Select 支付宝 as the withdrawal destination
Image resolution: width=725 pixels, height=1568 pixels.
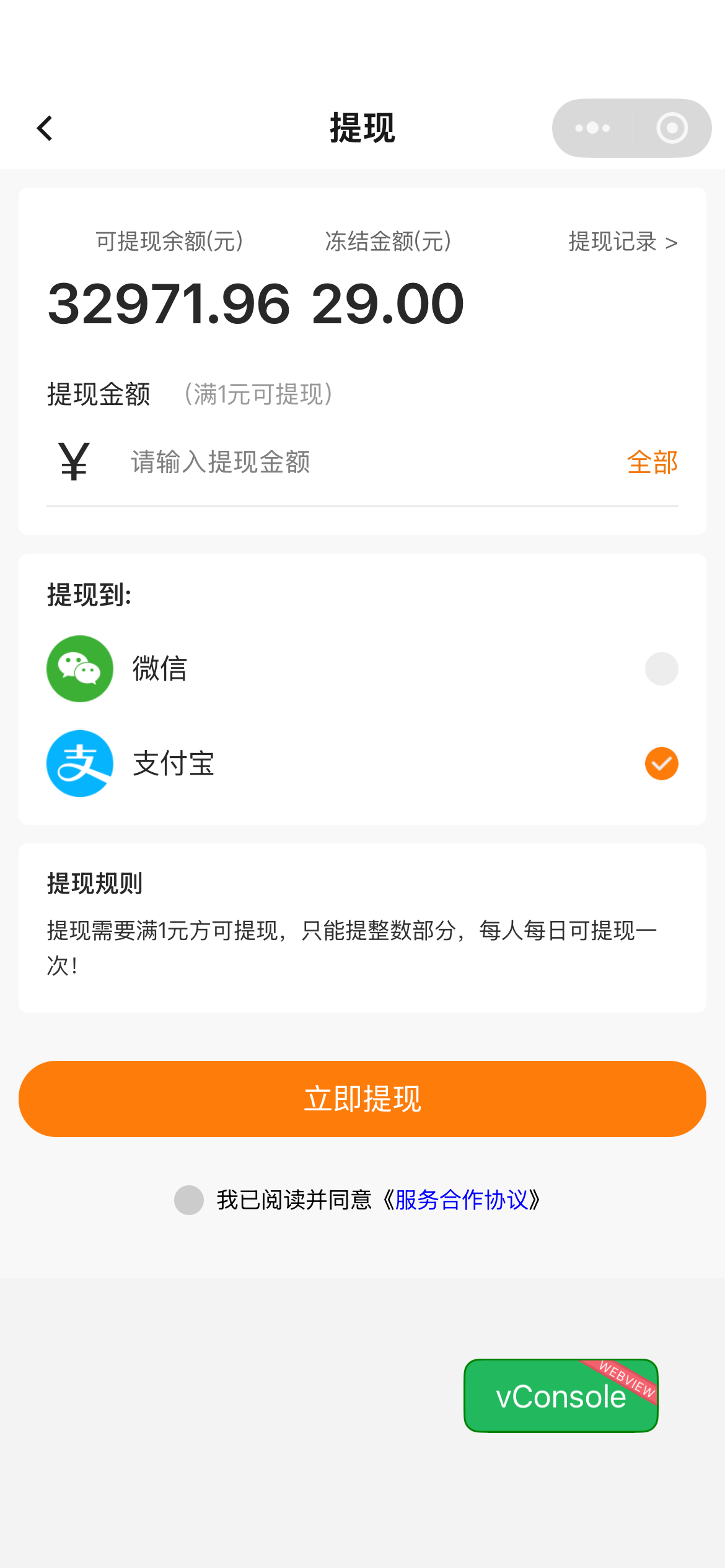pyautogui.click(x=661, y=764)
